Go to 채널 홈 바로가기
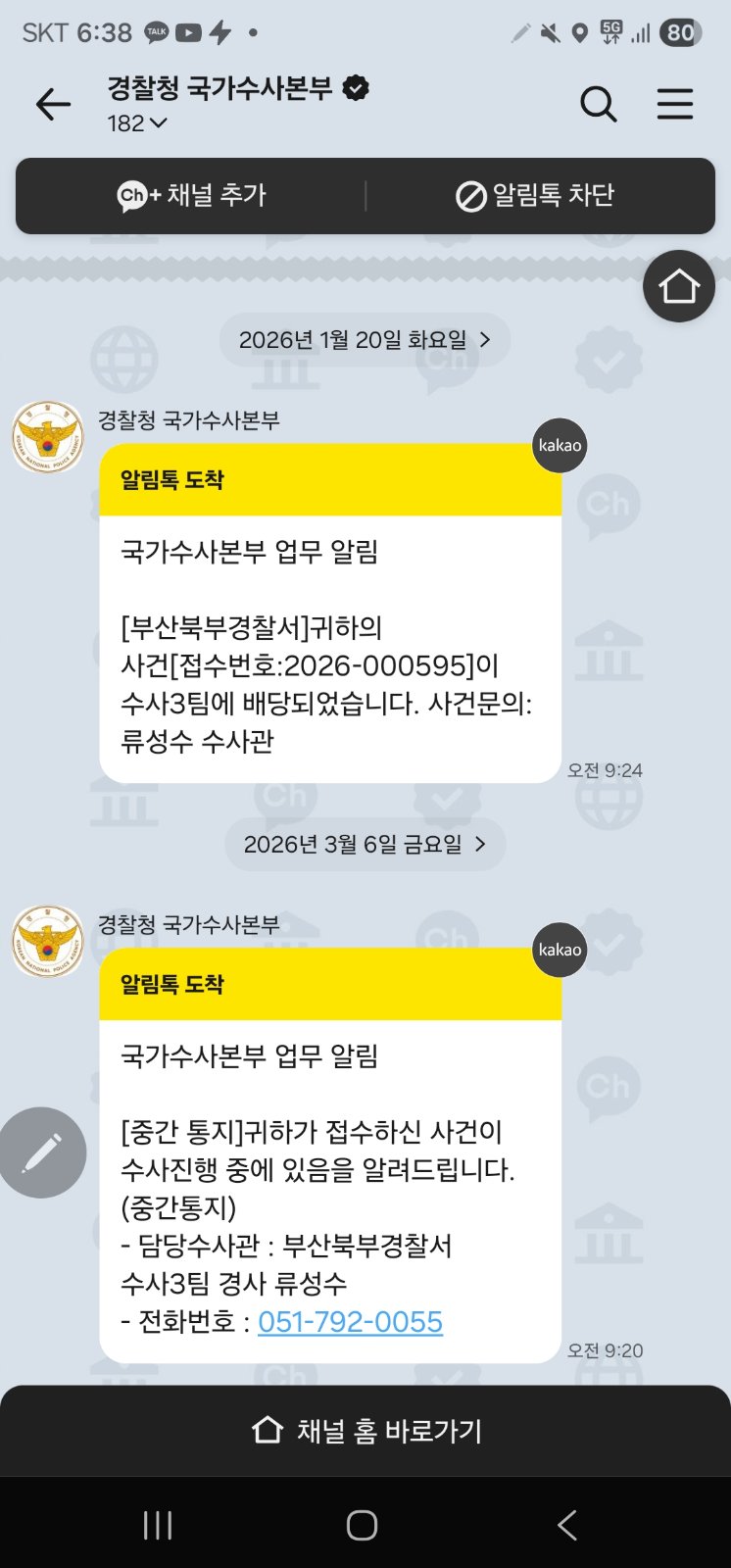Screen dimensions: 731x1568 tap(365, 1431)
